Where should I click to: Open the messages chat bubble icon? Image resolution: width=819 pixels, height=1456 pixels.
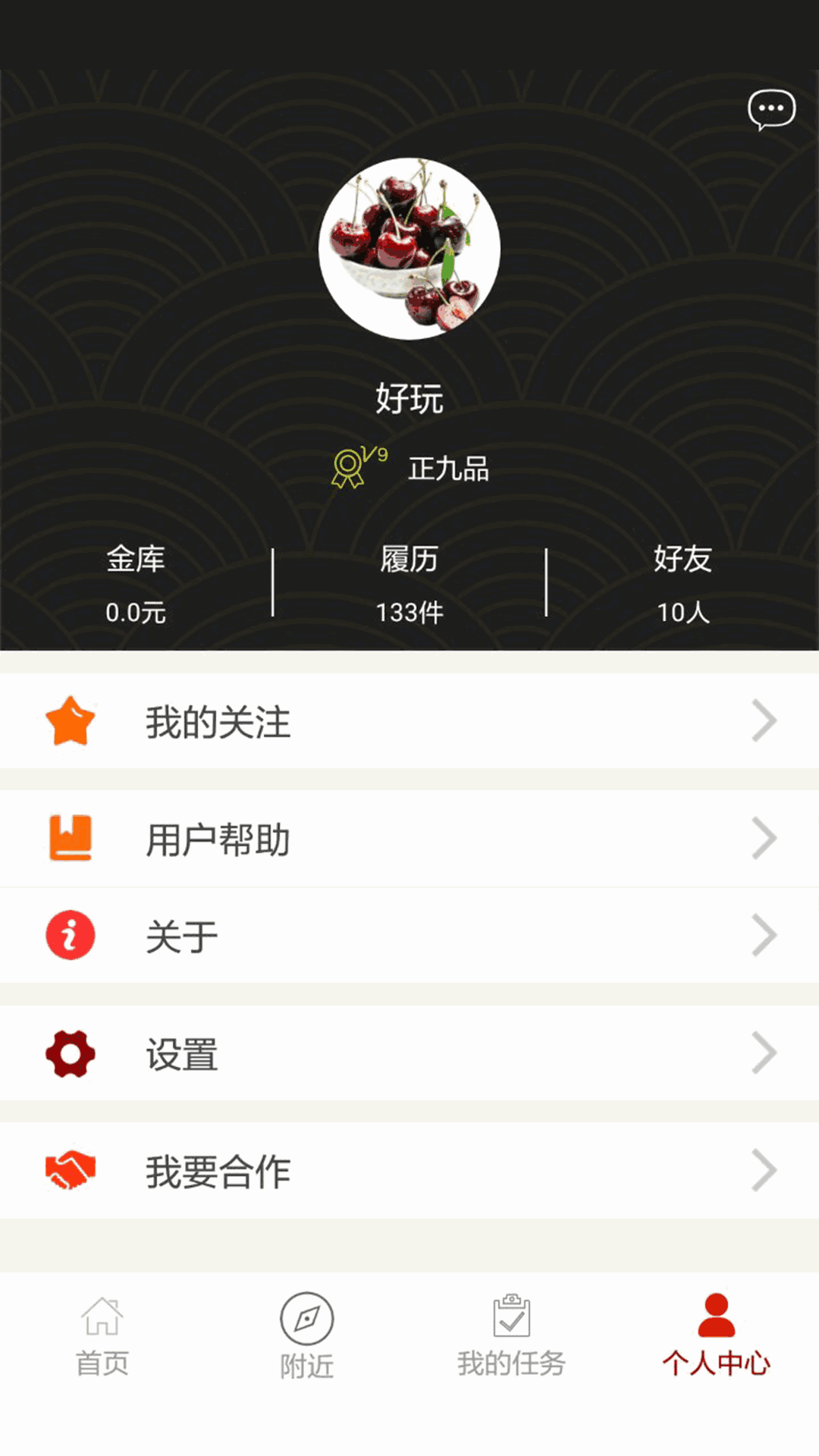pos(770,110)
